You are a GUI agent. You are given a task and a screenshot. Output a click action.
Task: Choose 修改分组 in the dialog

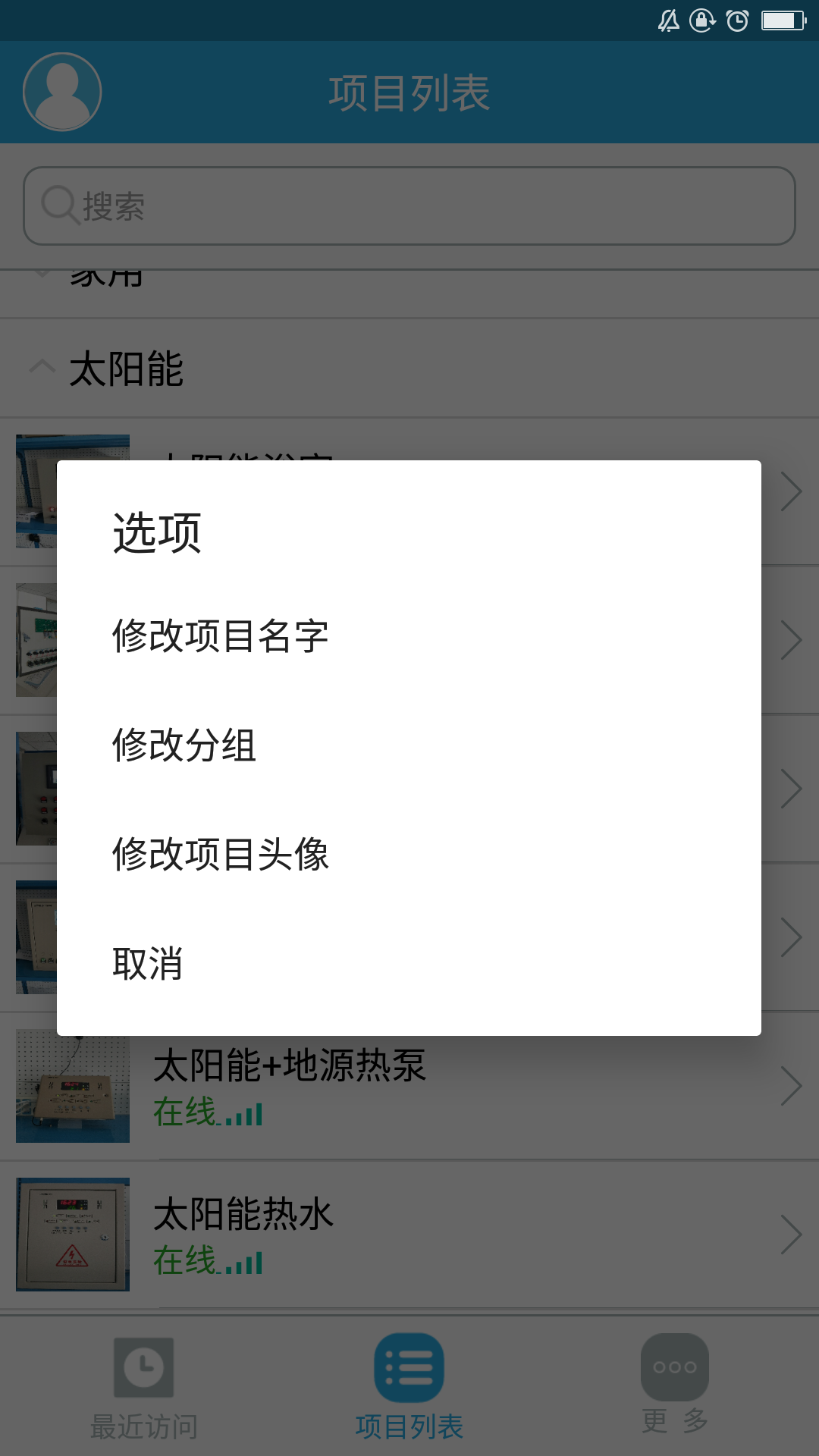coord(184,745)
